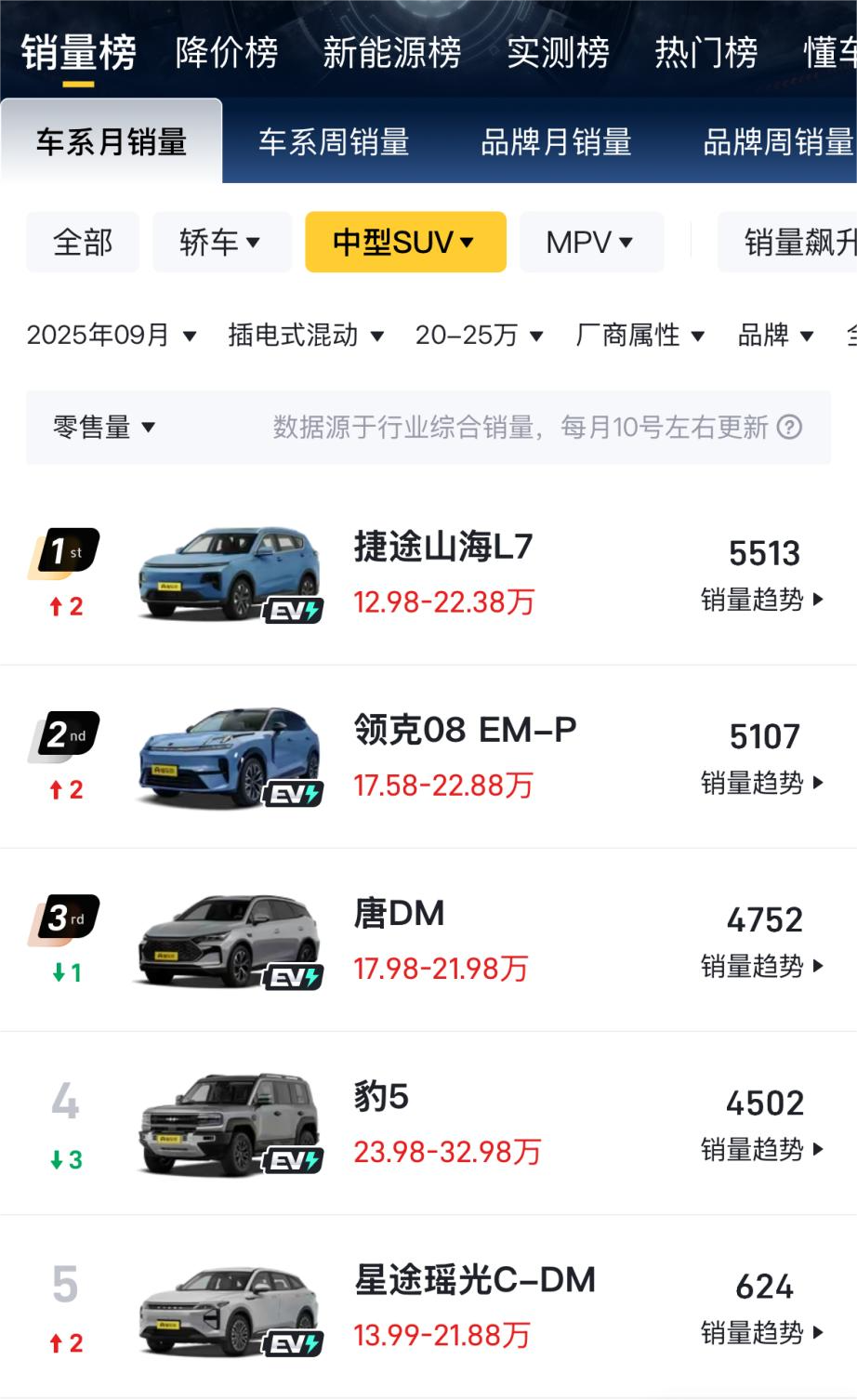857x1400 pixels.
Task: Expand the 厂商属性 filter
Action: [x=639, y=335]
